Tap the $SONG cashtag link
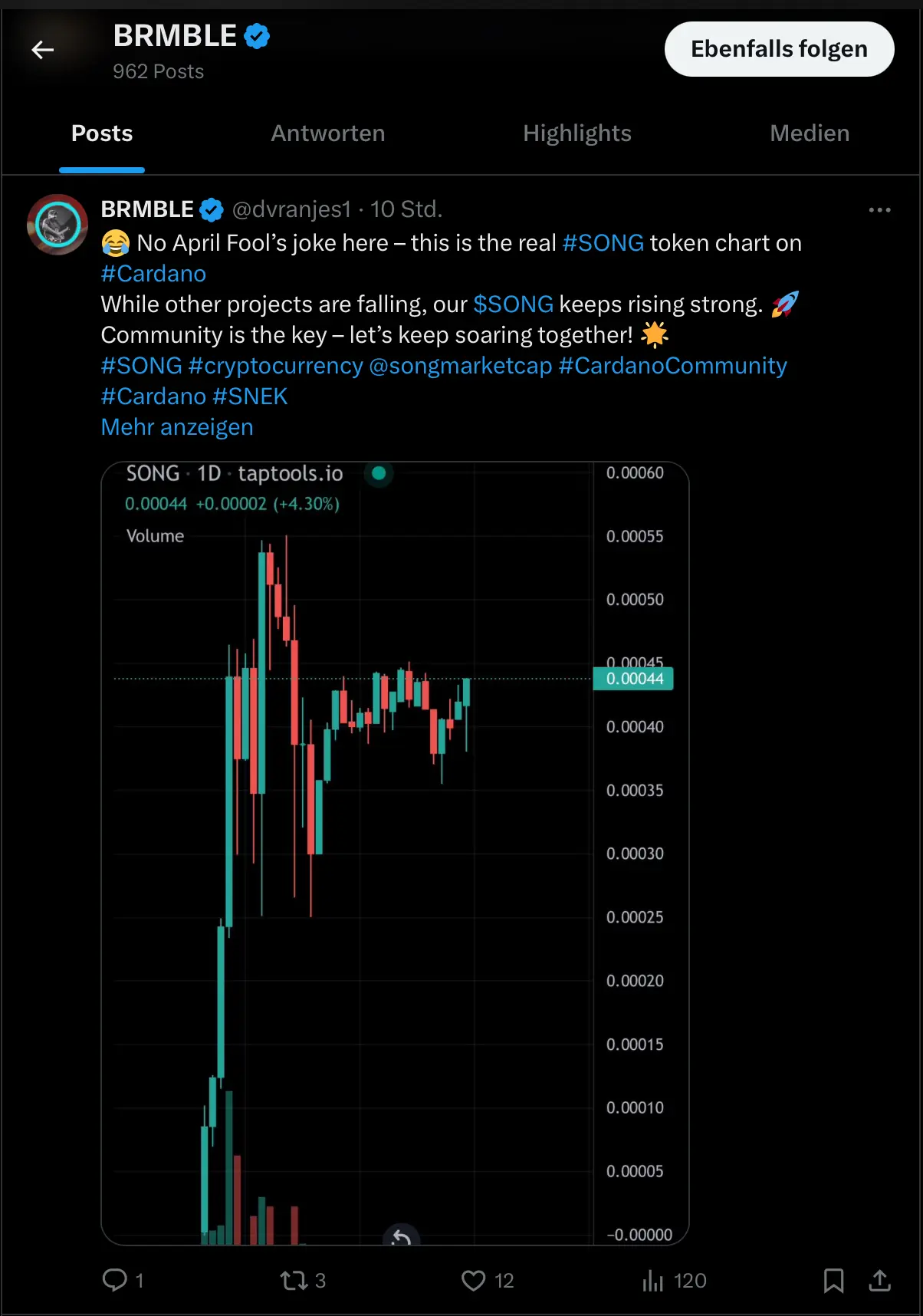 513,304
